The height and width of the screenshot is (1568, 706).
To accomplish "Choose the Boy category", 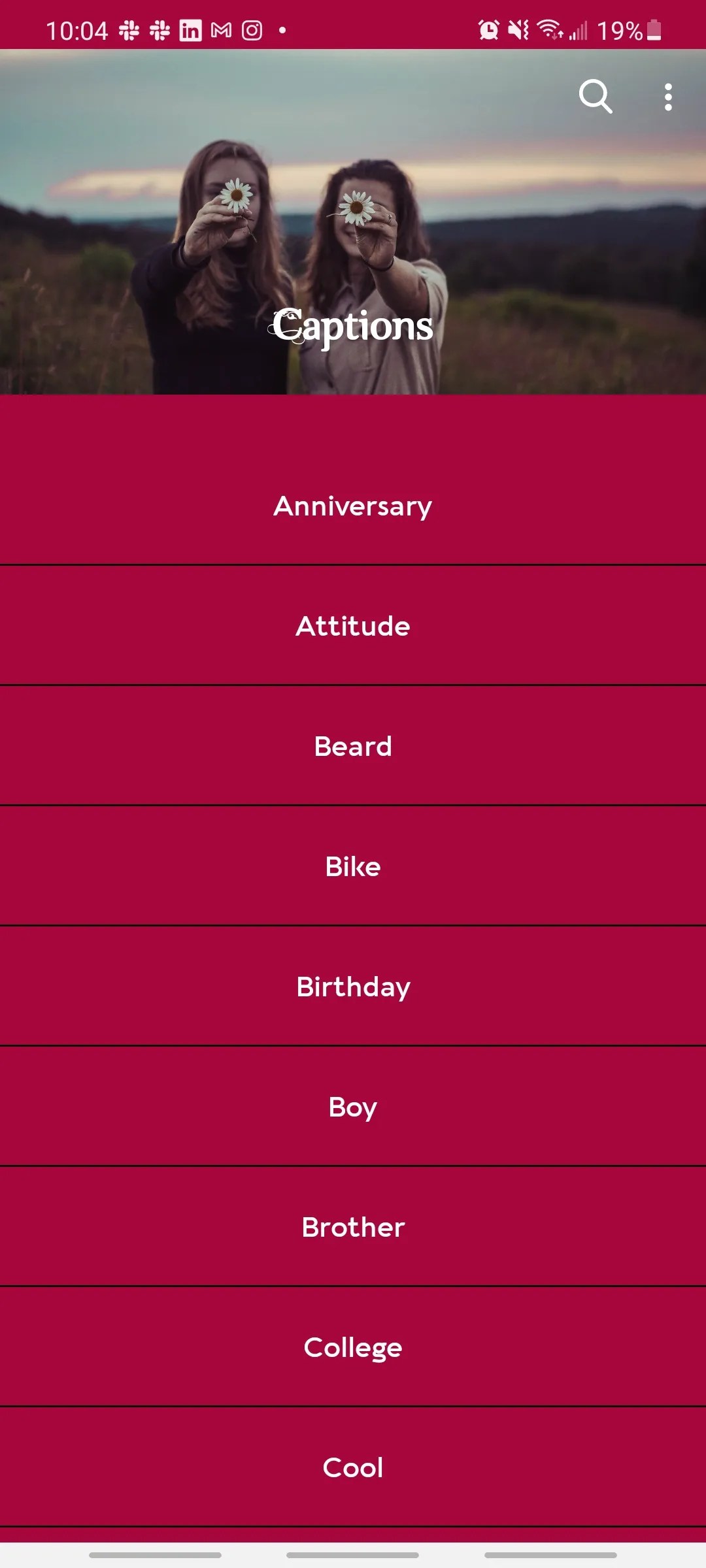I will (x=353, y=1107).
